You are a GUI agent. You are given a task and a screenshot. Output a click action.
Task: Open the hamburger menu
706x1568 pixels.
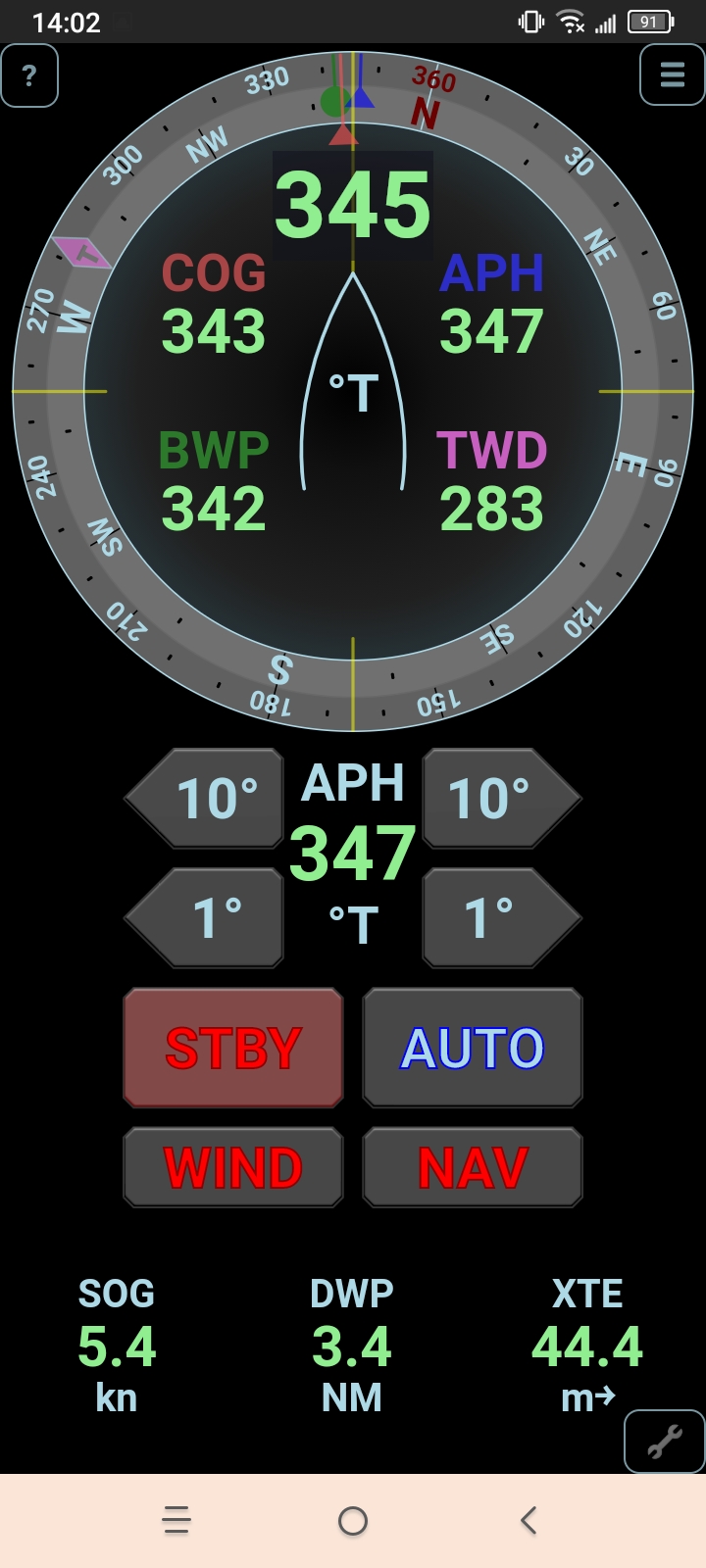coord(672,74)
